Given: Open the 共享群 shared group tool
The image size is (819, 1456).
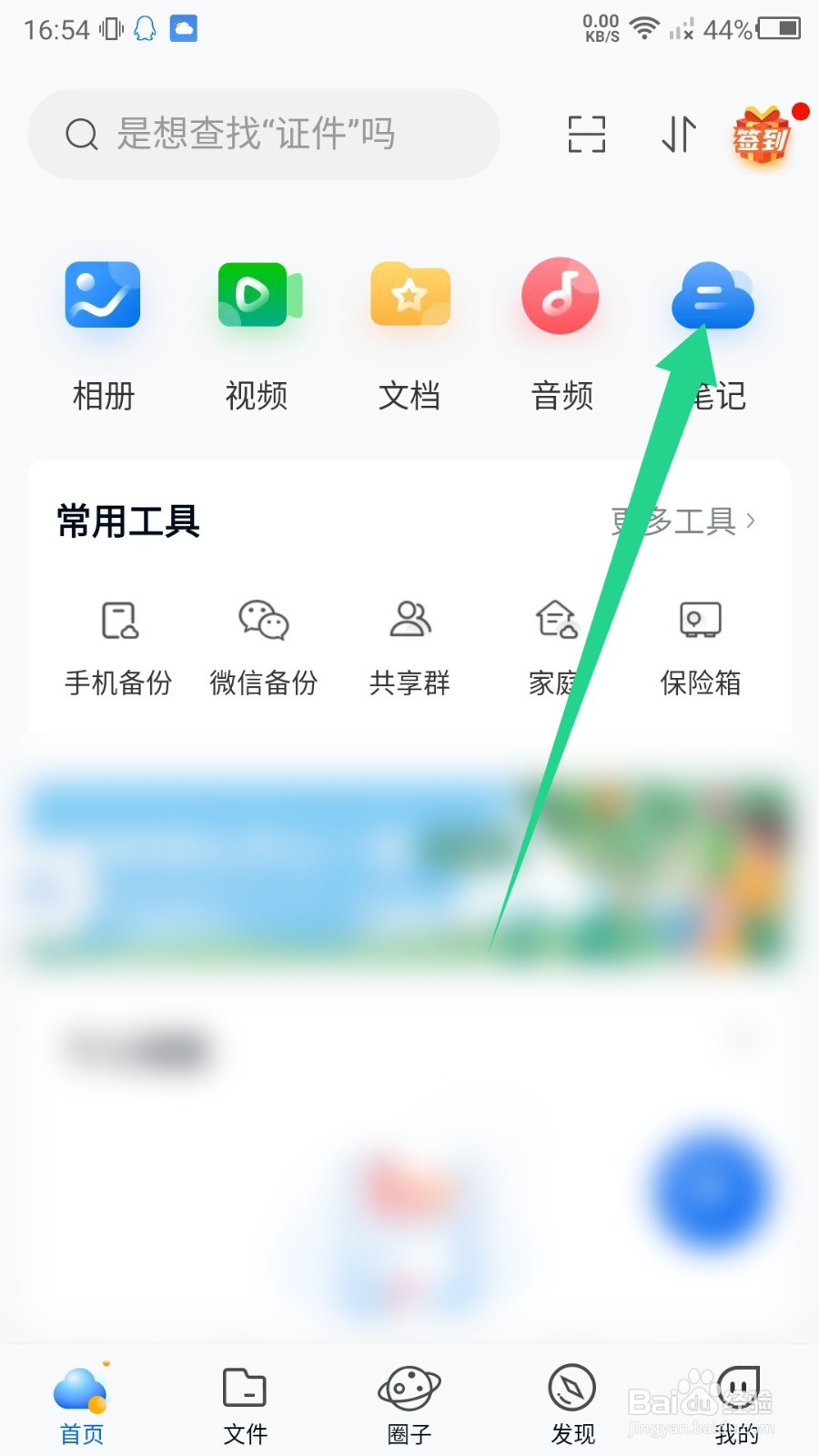Looking at the screenshot, I should [x=409, y=646].
